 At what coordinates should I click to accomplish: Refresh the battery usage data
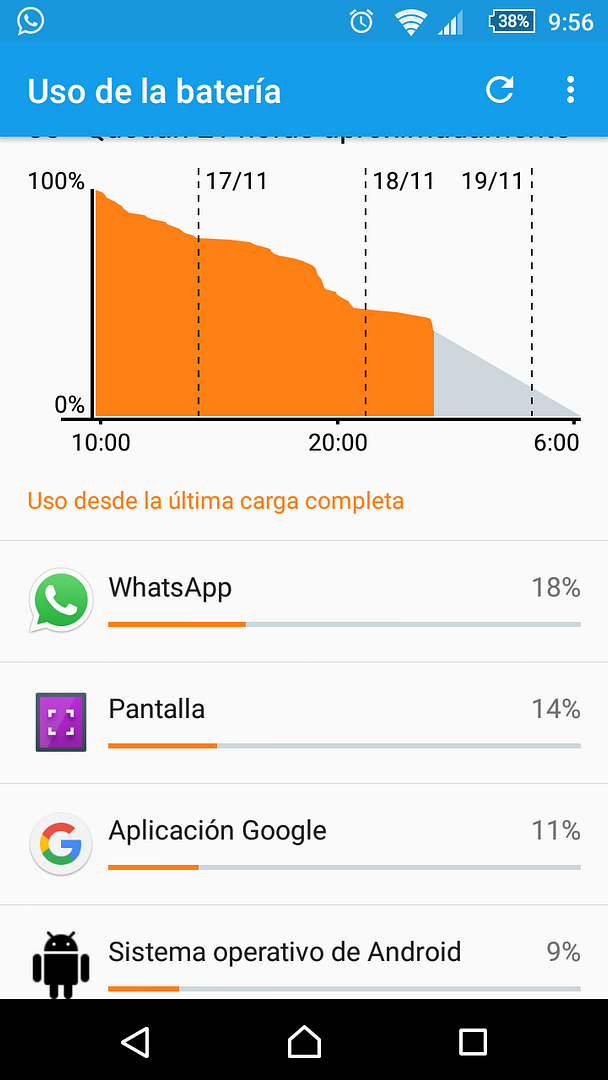pos(499,90)
